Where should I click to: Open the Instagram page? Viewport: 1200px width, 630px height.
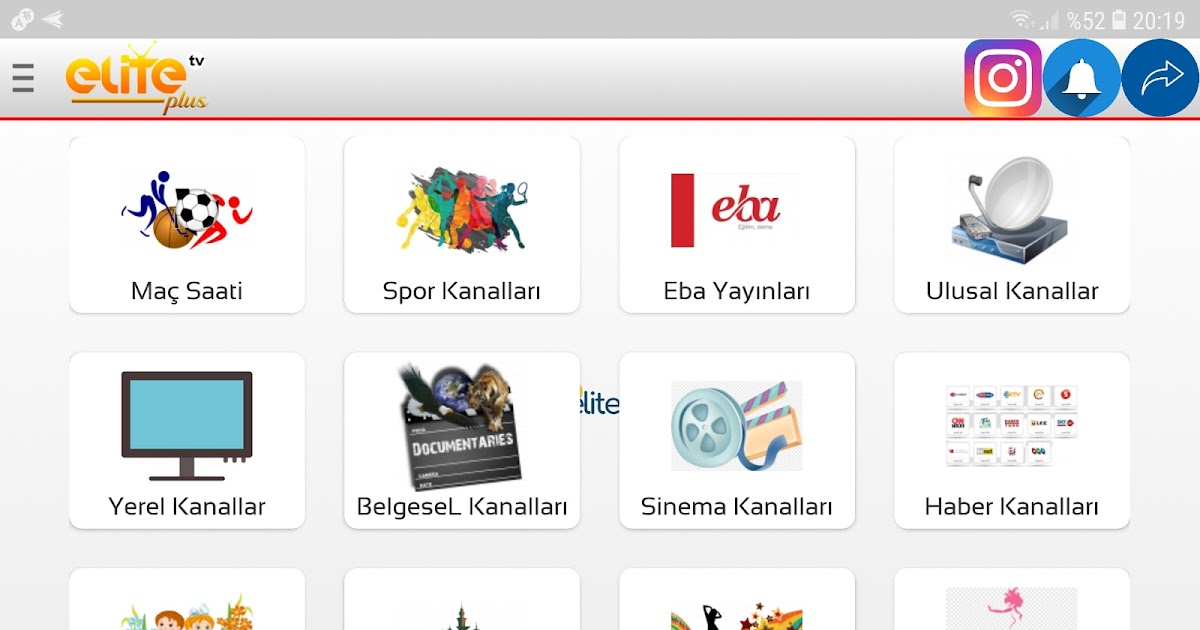pos(1002,78)
